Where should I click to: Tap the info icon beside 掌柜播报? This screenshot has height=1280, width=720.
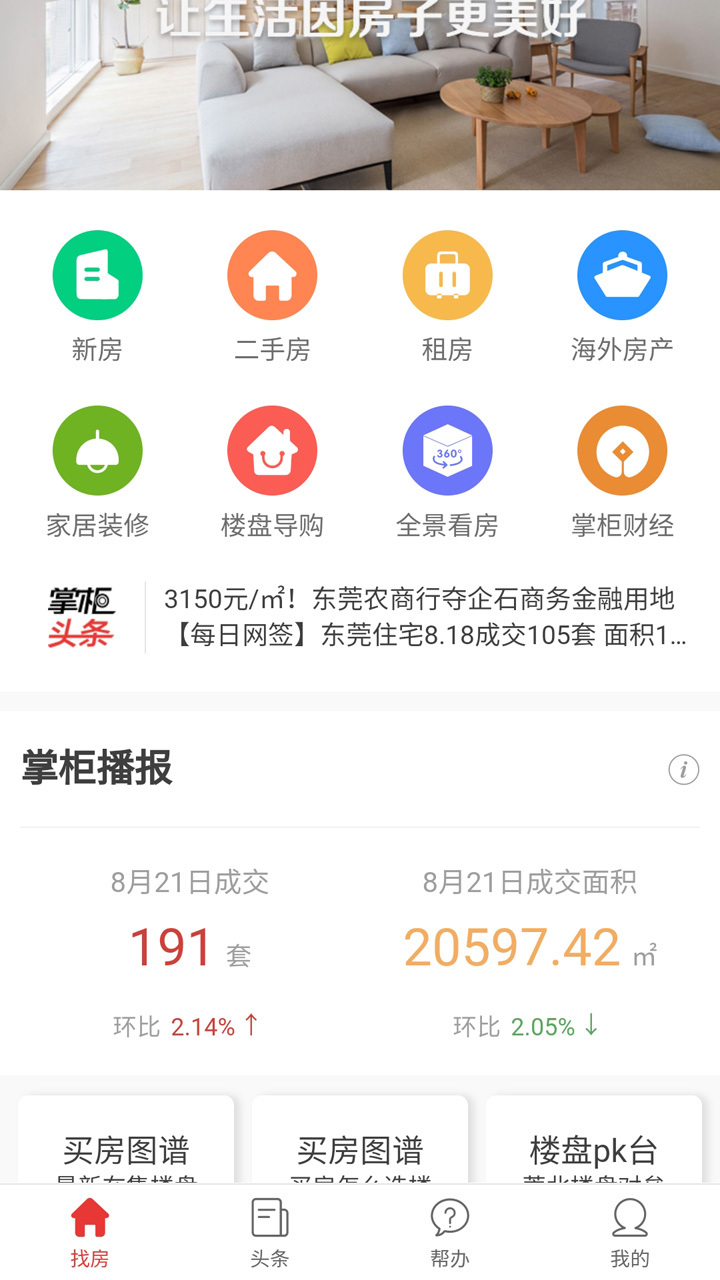coord(684,770)
